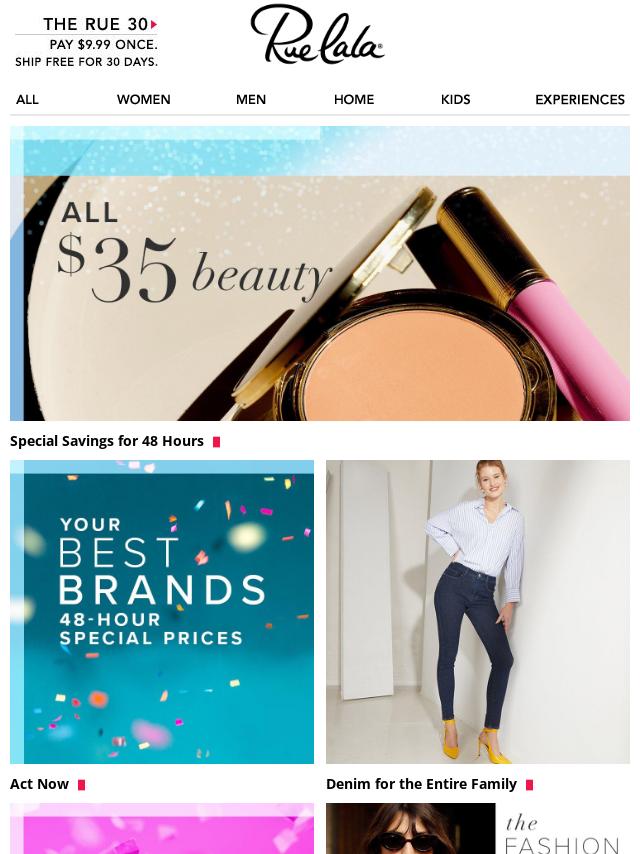Open the pink promo tile
Image resolution: width=640 pixels, height=854 pixels.
tap(162, 829)
